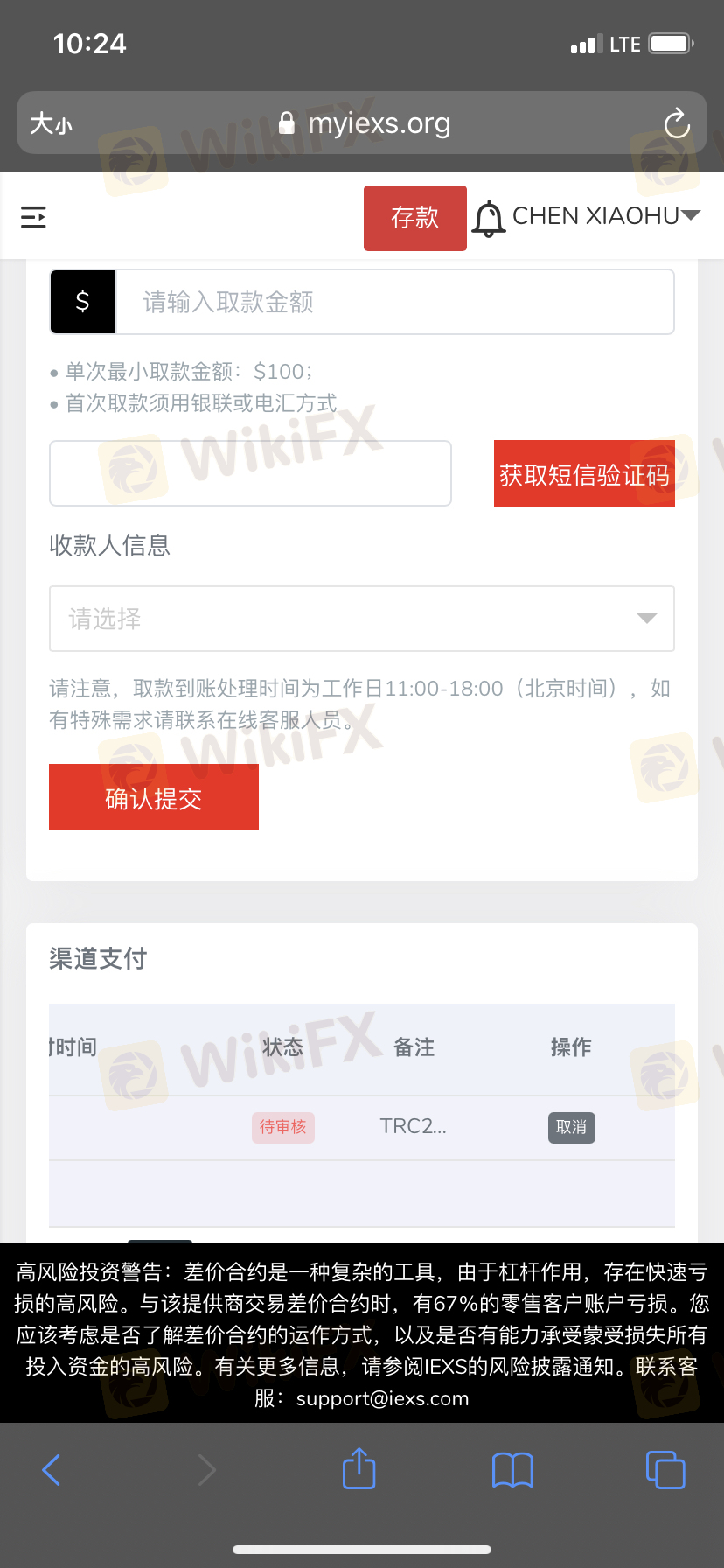Tap 获取短信验证码 to get SMS code
This screenshot has height=1568, width=724.
click(584, 474)
